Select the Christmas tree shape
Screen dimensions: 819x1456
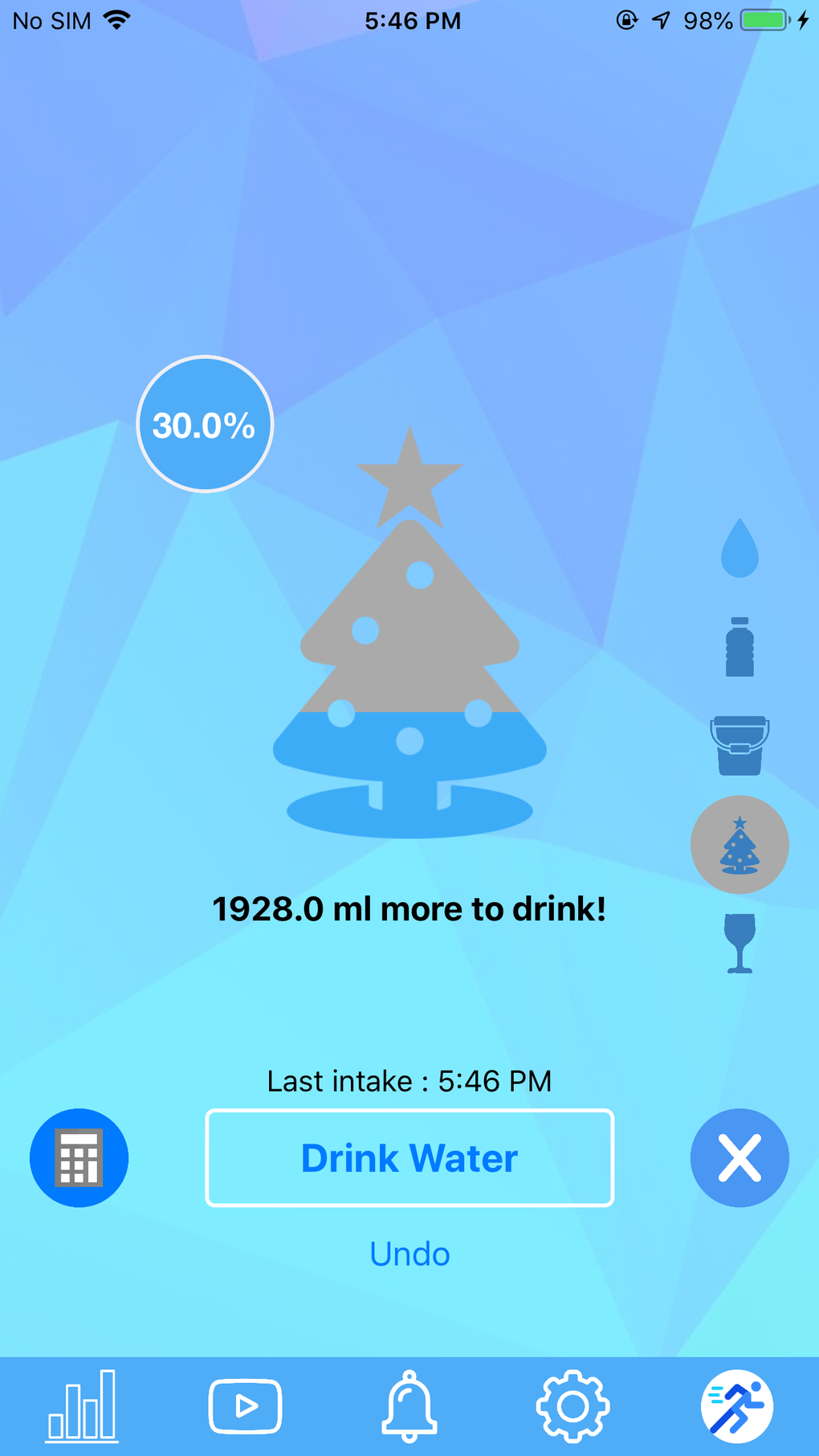740,845
